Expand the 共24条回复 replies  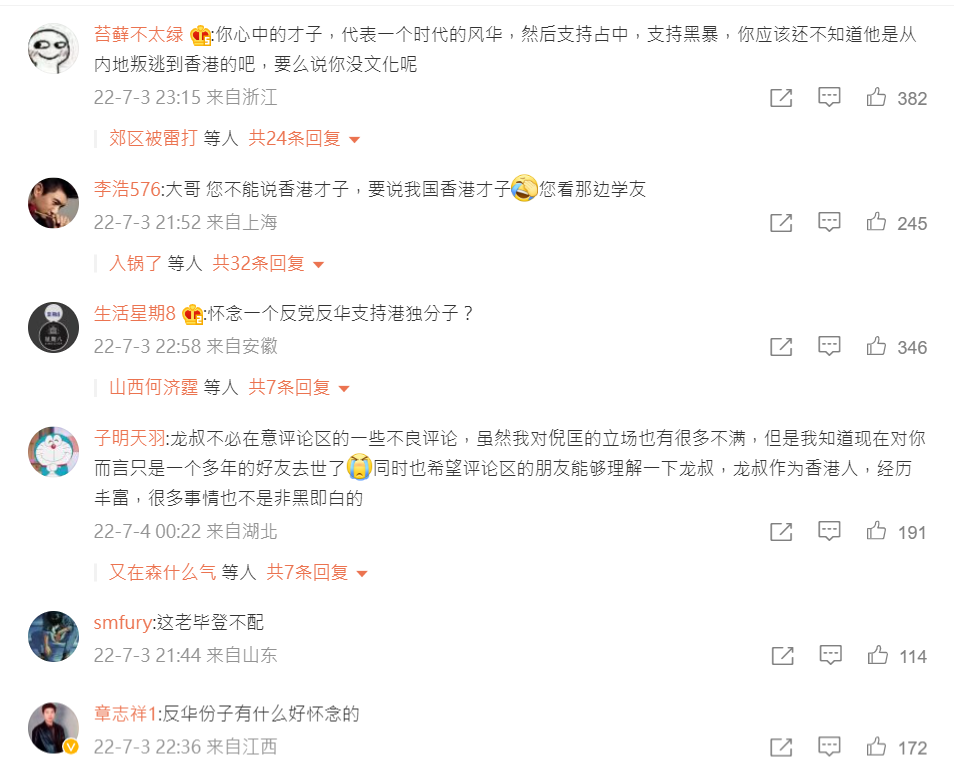tap(304, 139)
